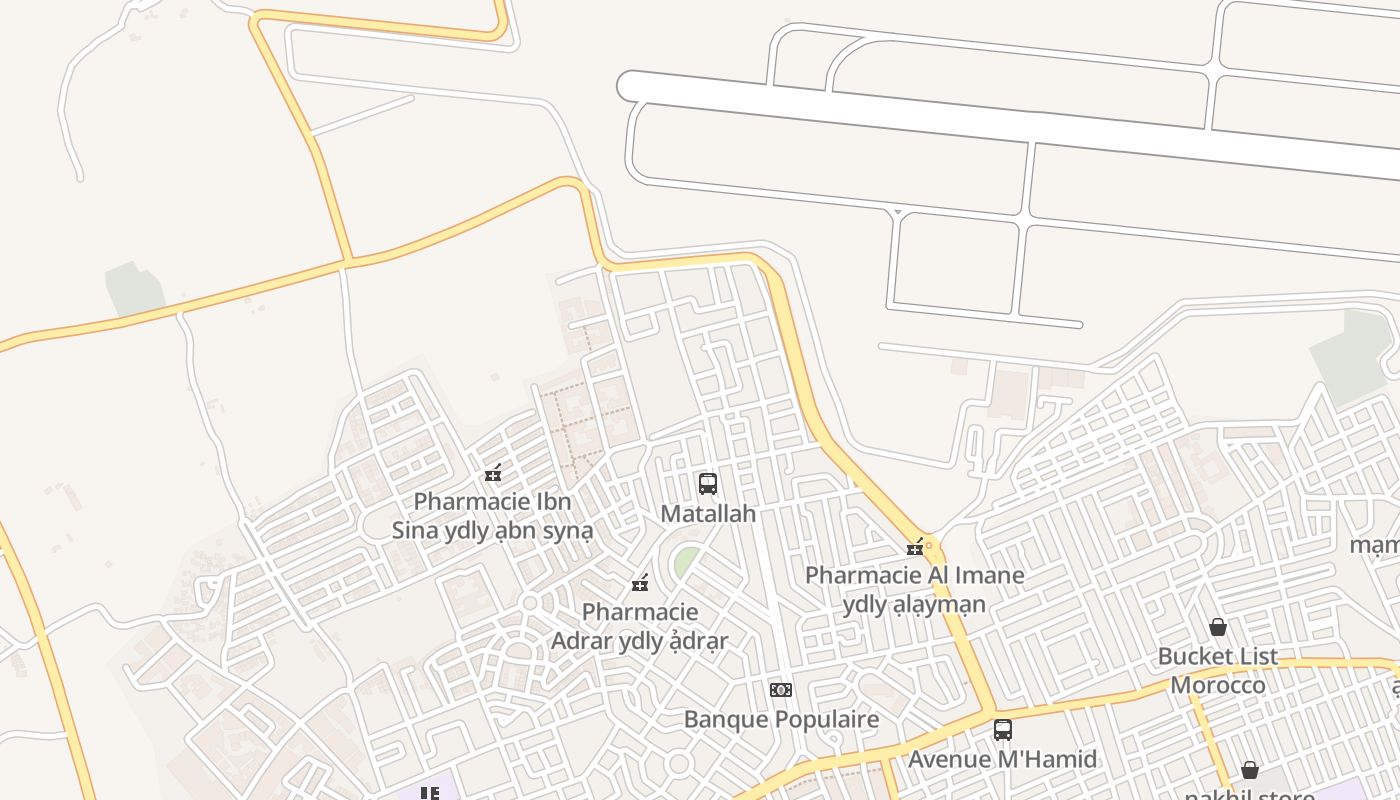Open the Avenue M'Hamid bus stop

(1003, 730)
